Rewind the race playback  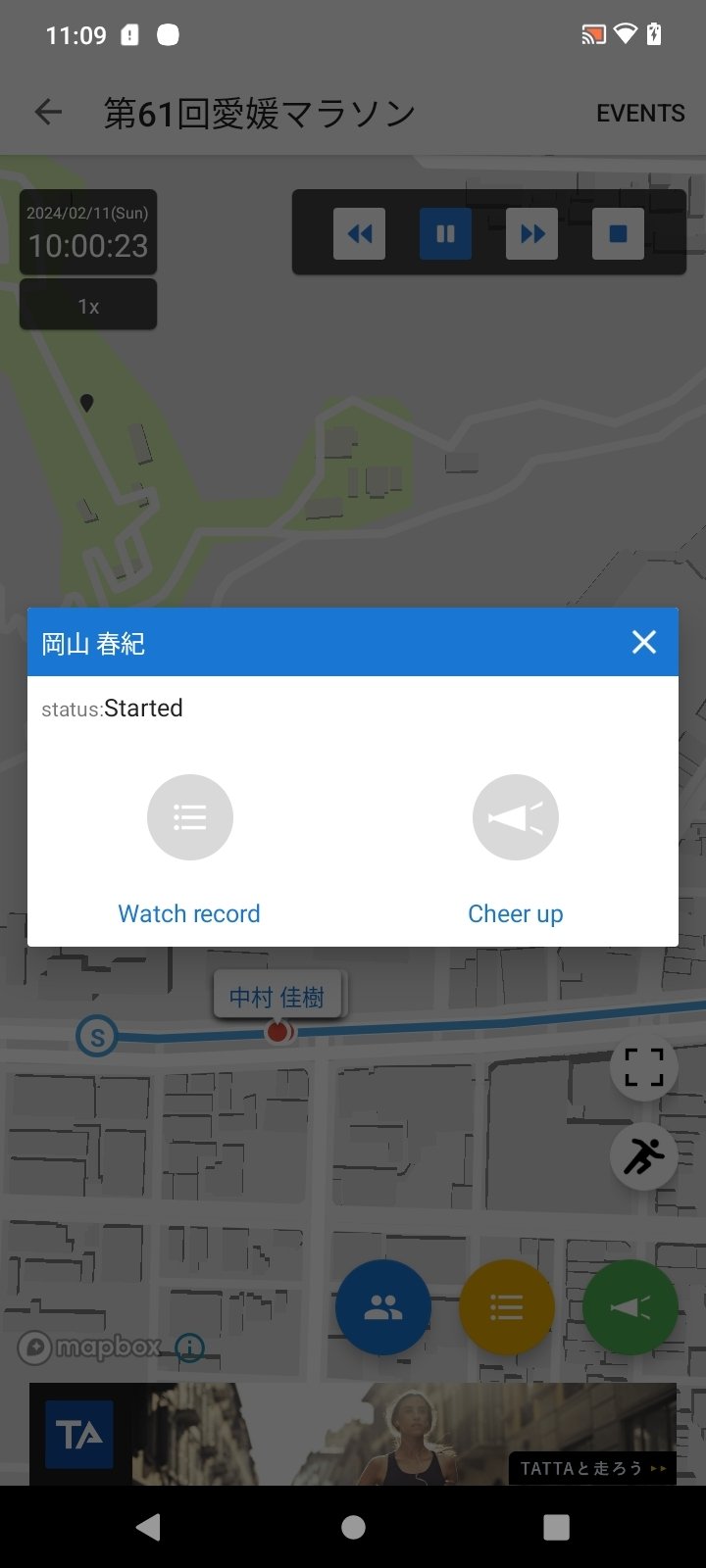[359, 234]
